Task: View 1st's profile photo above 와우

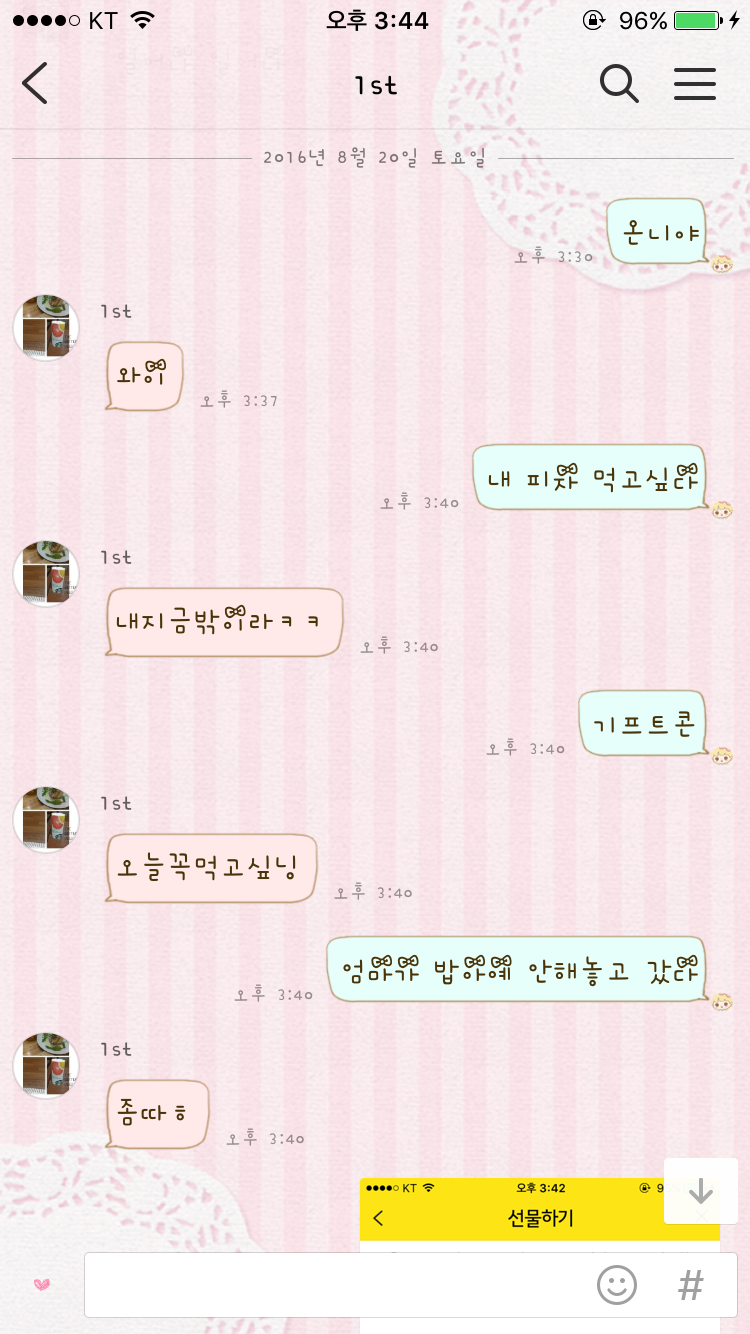Action: coord(46,327)
